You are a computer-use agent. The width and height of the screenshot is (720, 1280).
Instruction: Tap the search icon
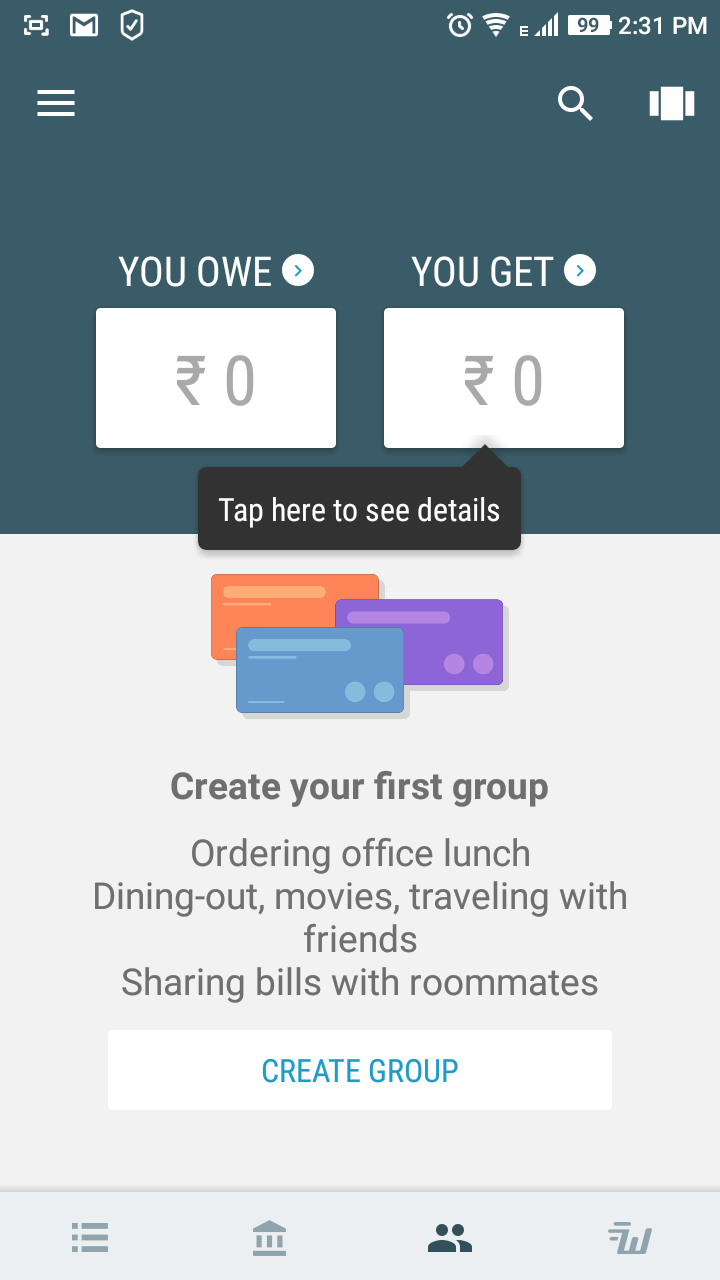[575, 103]
